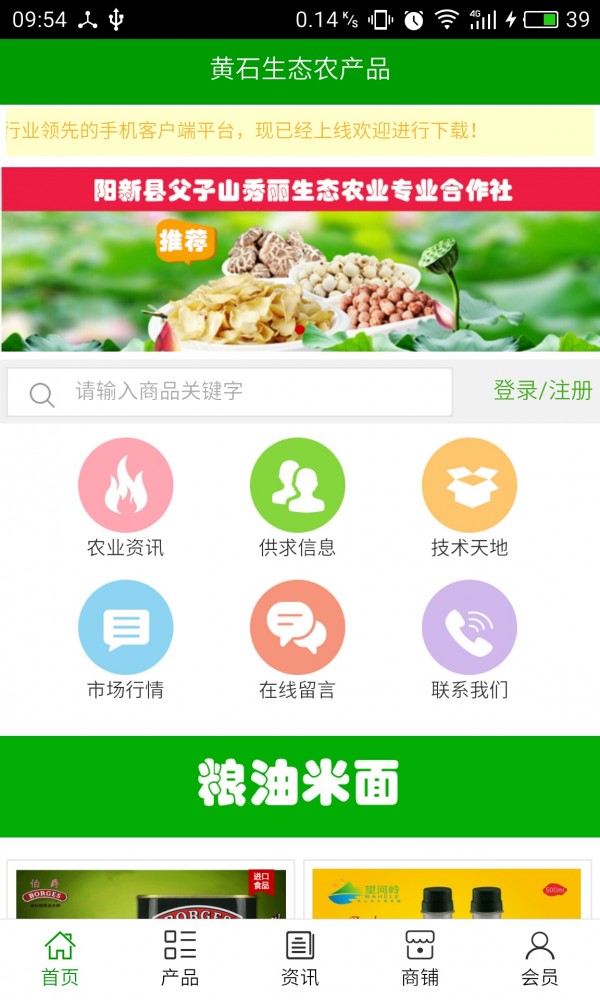Switch to the 资讯 tab

[300, 958]
